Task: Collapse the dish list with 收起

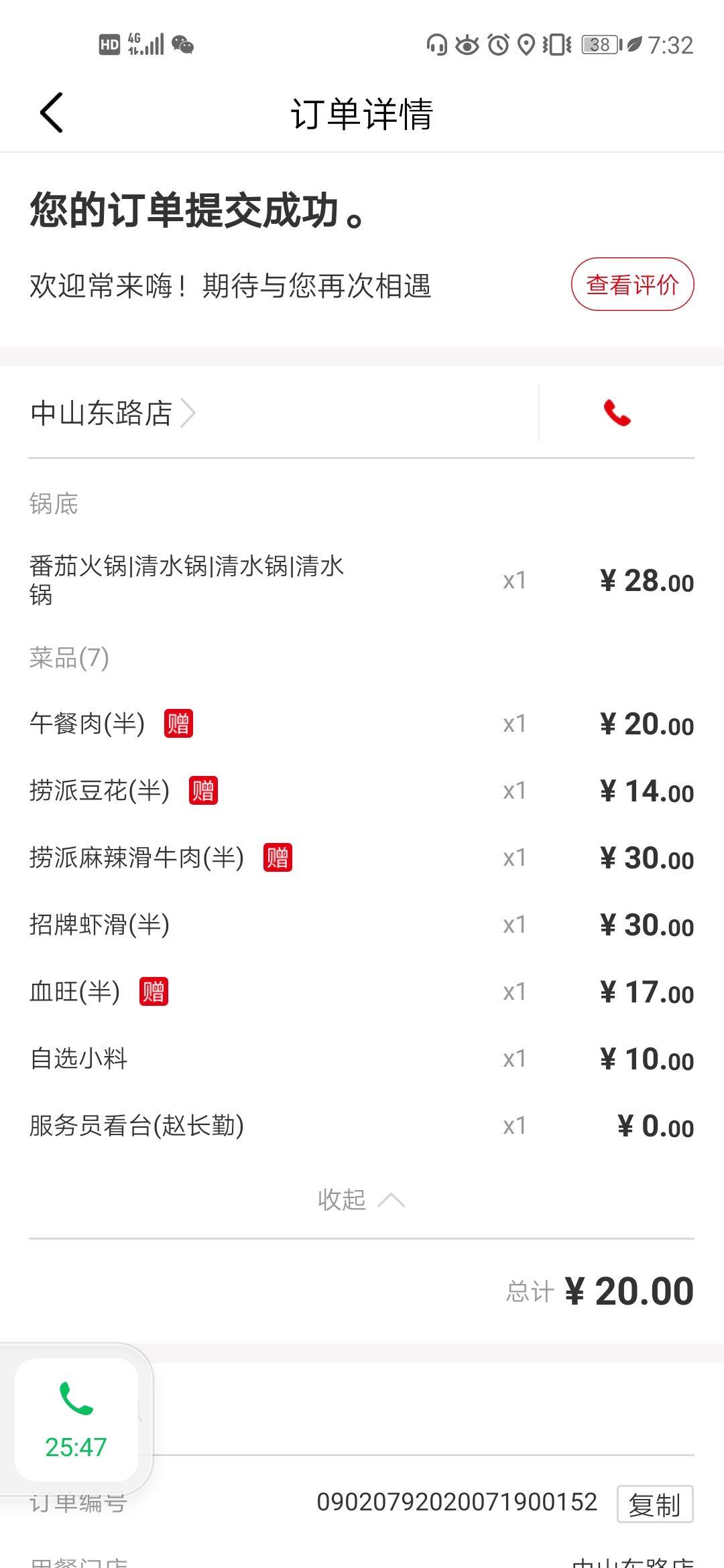Action: pyautogui.click(x=361, y=1199)
